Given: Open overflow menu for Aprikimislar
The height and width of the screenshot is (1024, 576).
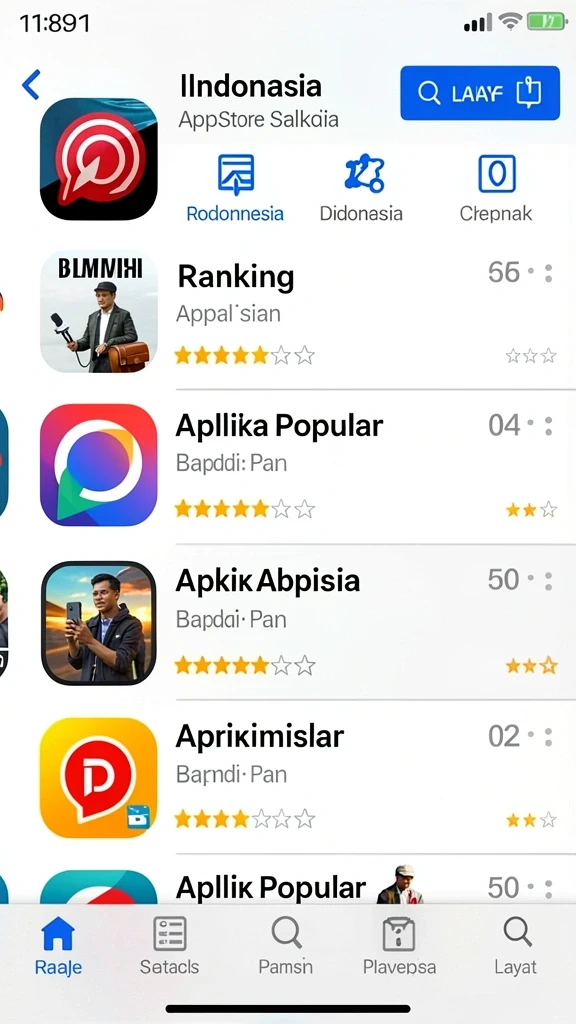Looking at the screenshot, I should [x=548, y=737].
